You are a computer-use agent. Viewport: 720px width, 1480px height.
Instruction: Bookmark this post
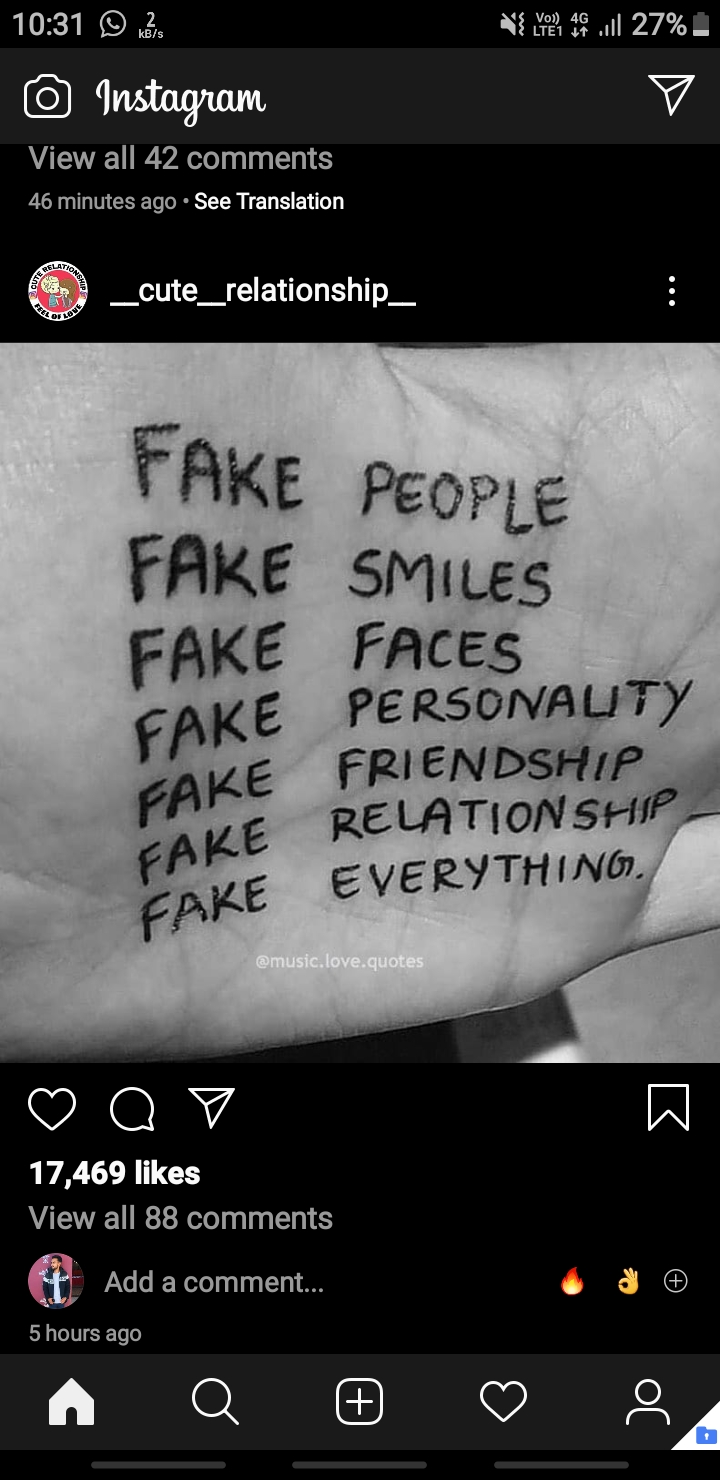[x=668, y=1108]
